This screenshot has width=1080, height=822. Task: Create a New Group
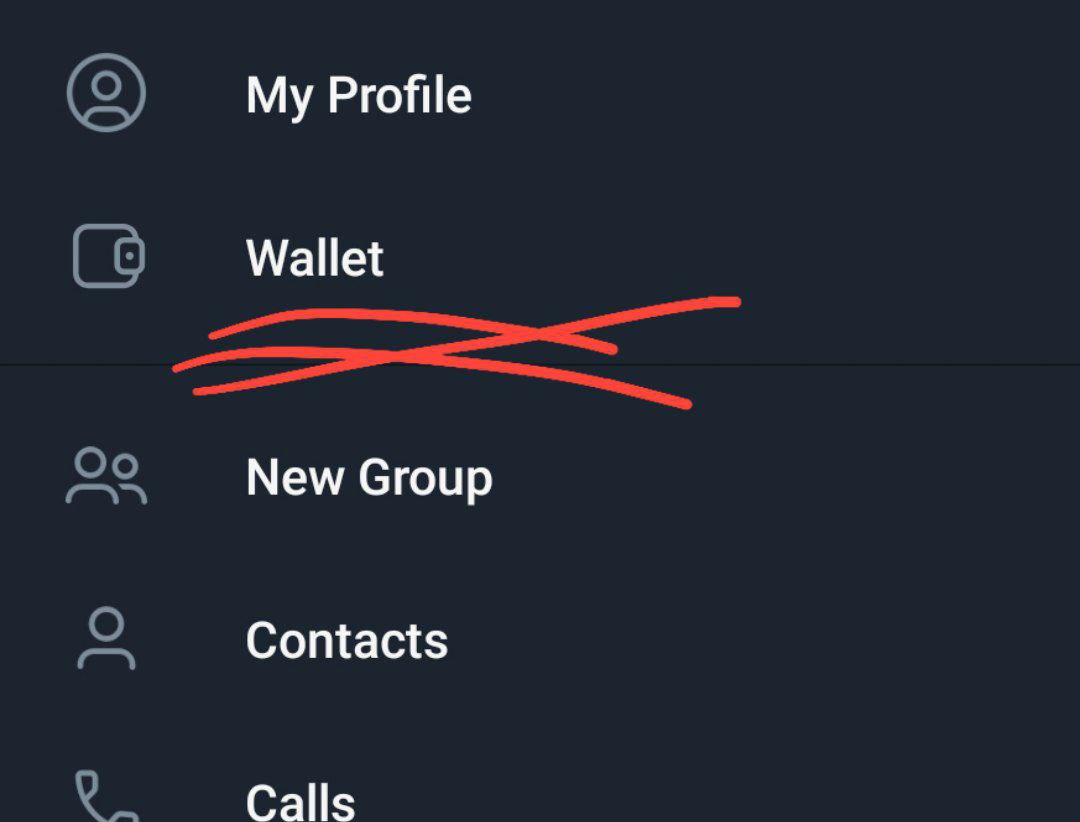click(368, 477)
